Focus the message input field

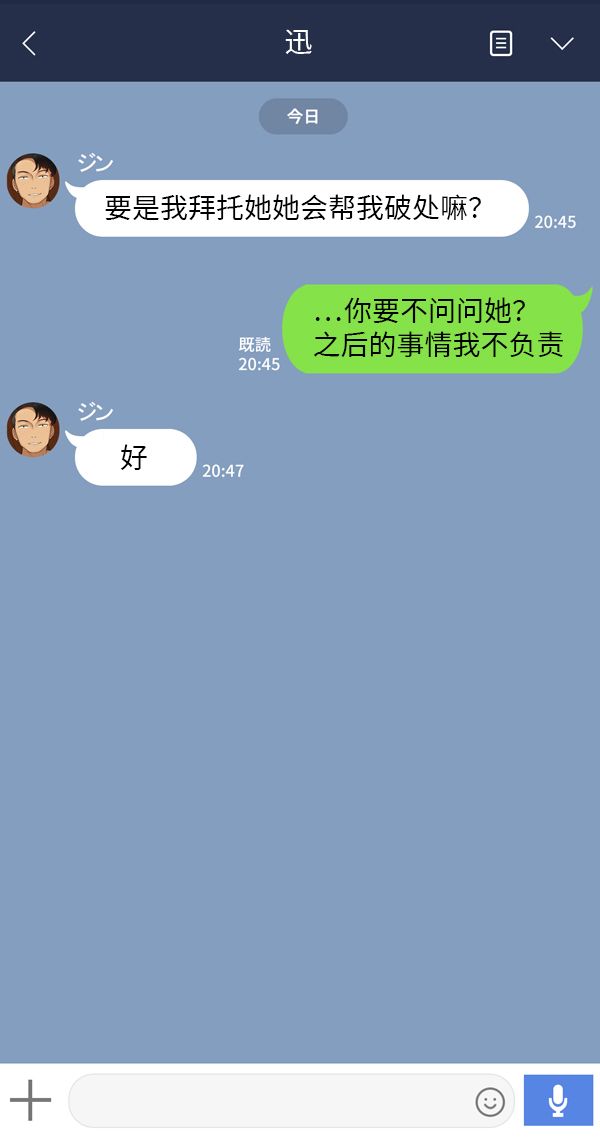pos(270,1101)
